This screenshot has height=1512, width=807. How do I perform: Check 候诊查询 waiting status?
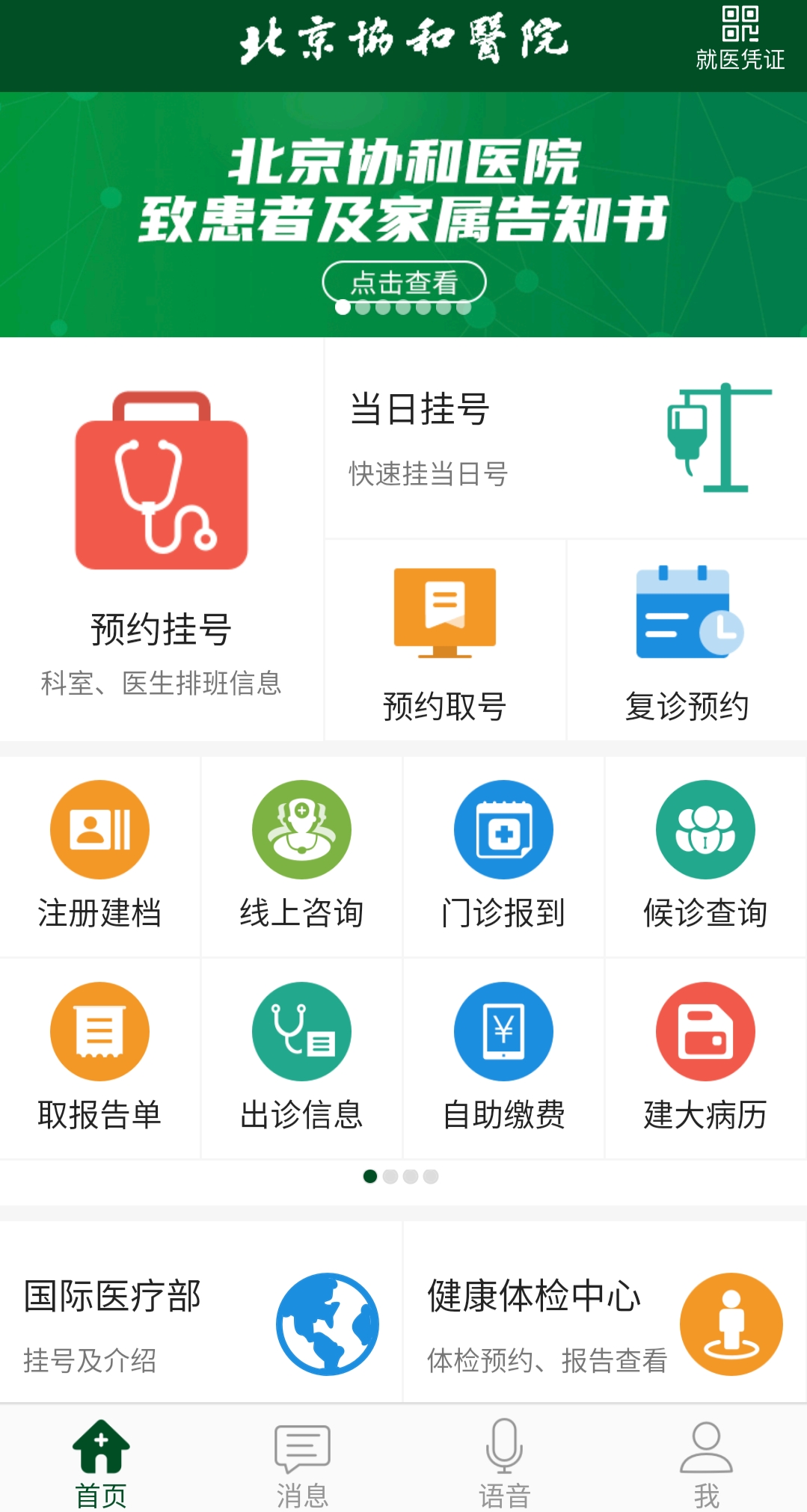click(705, 856)
